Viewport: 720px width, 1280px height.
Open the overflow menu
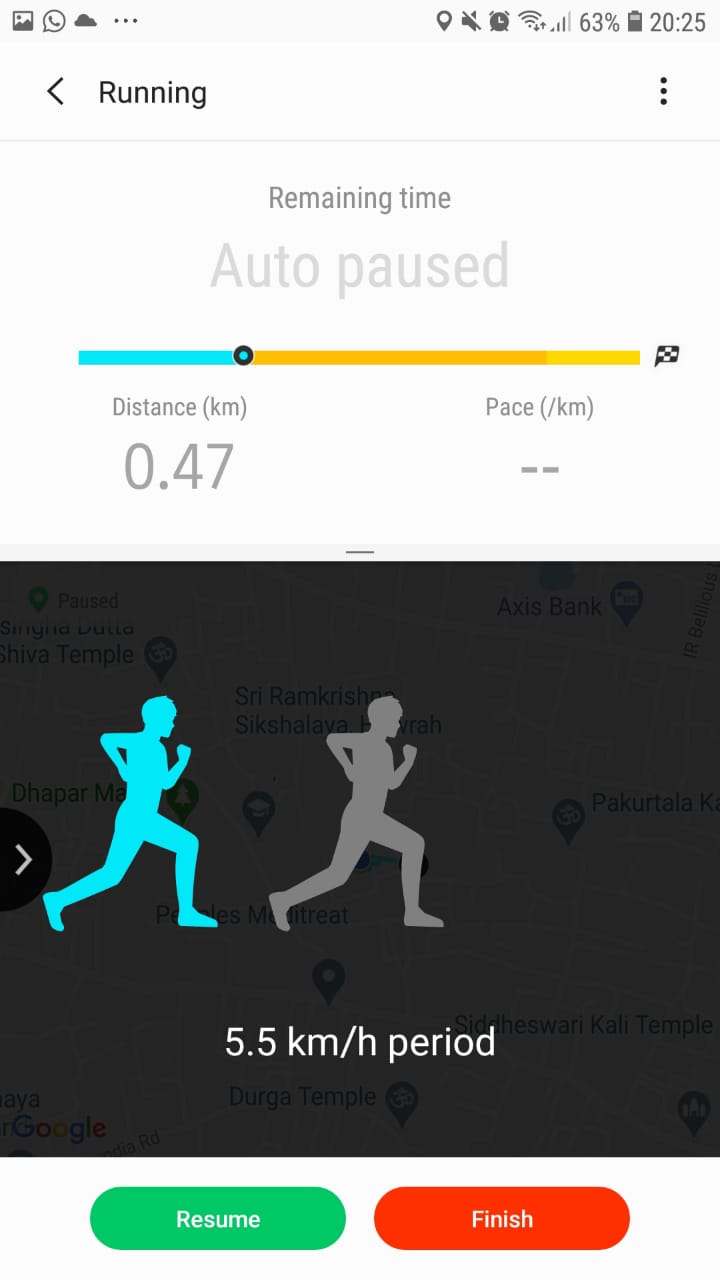coord(663,92)
